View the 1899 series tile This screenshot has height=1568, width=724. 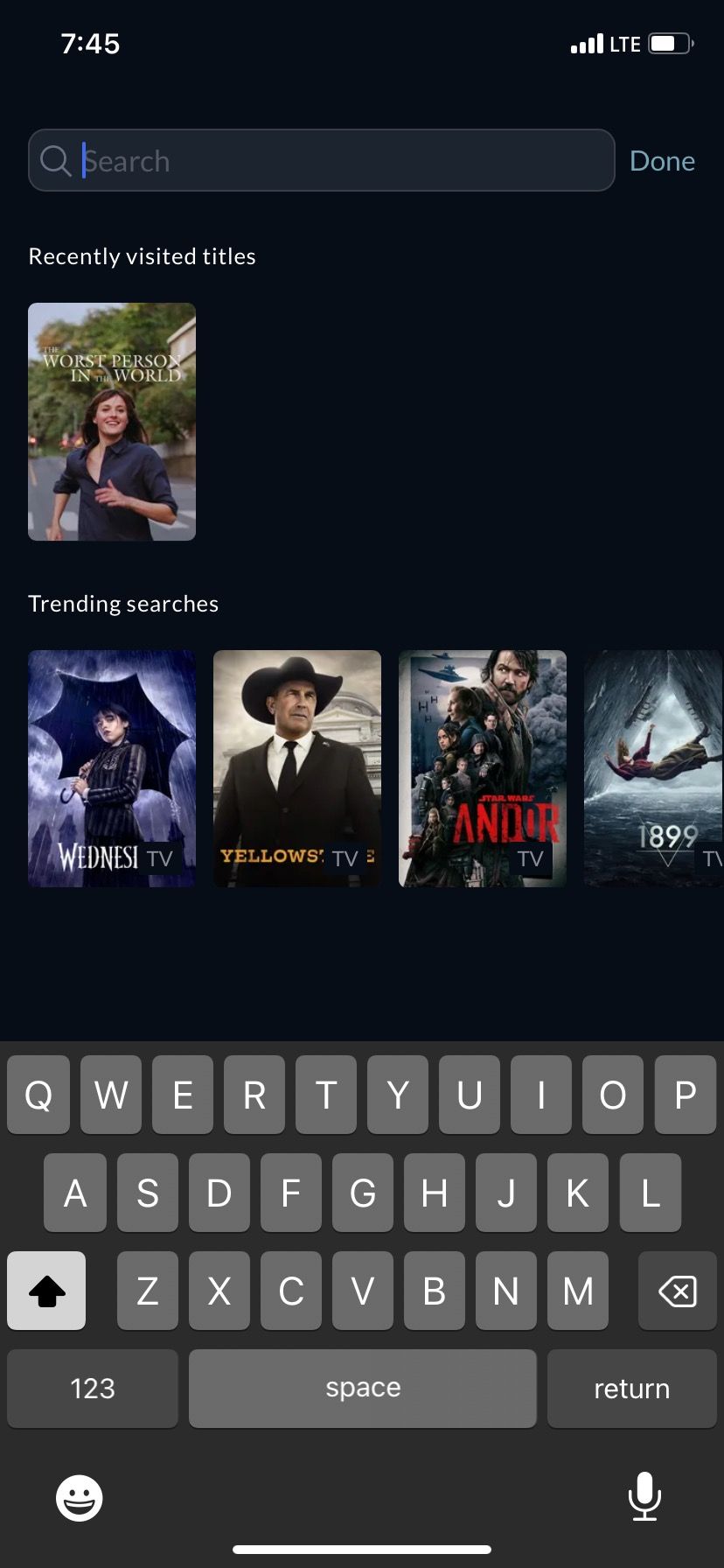tap(654, 768)
